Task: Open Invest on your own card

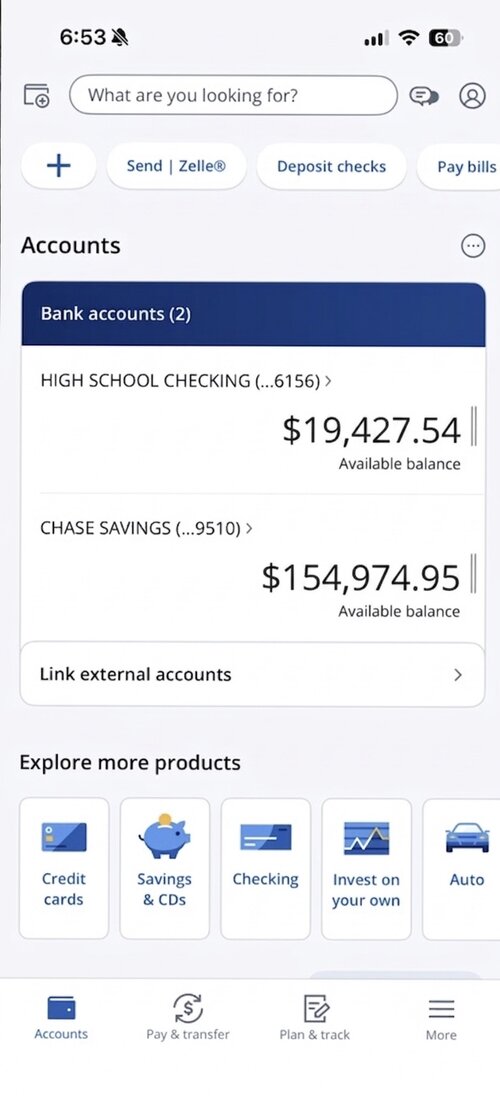Action: pos(366,868)
